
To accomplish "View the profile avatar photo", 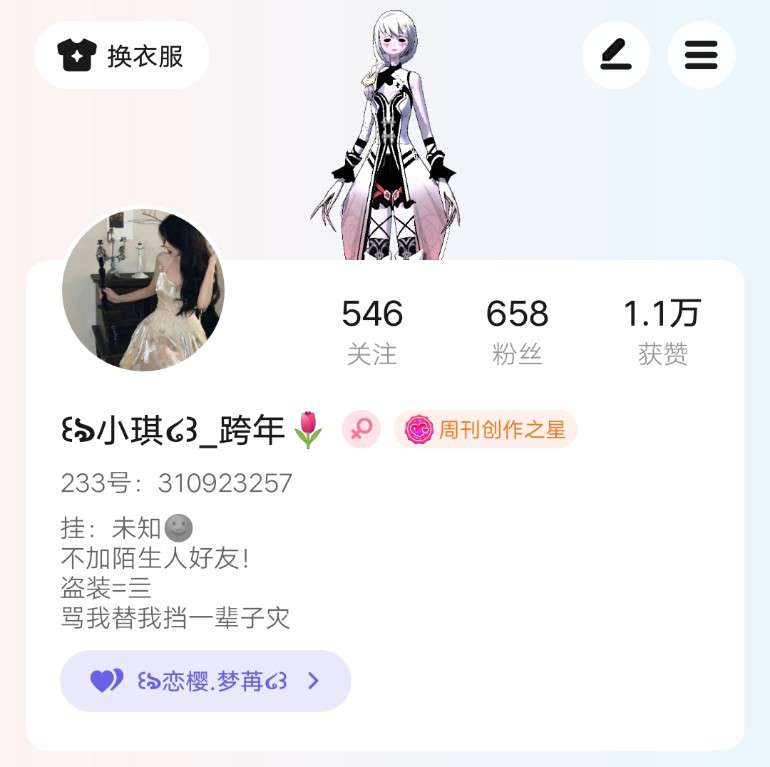I will point(143,290).
